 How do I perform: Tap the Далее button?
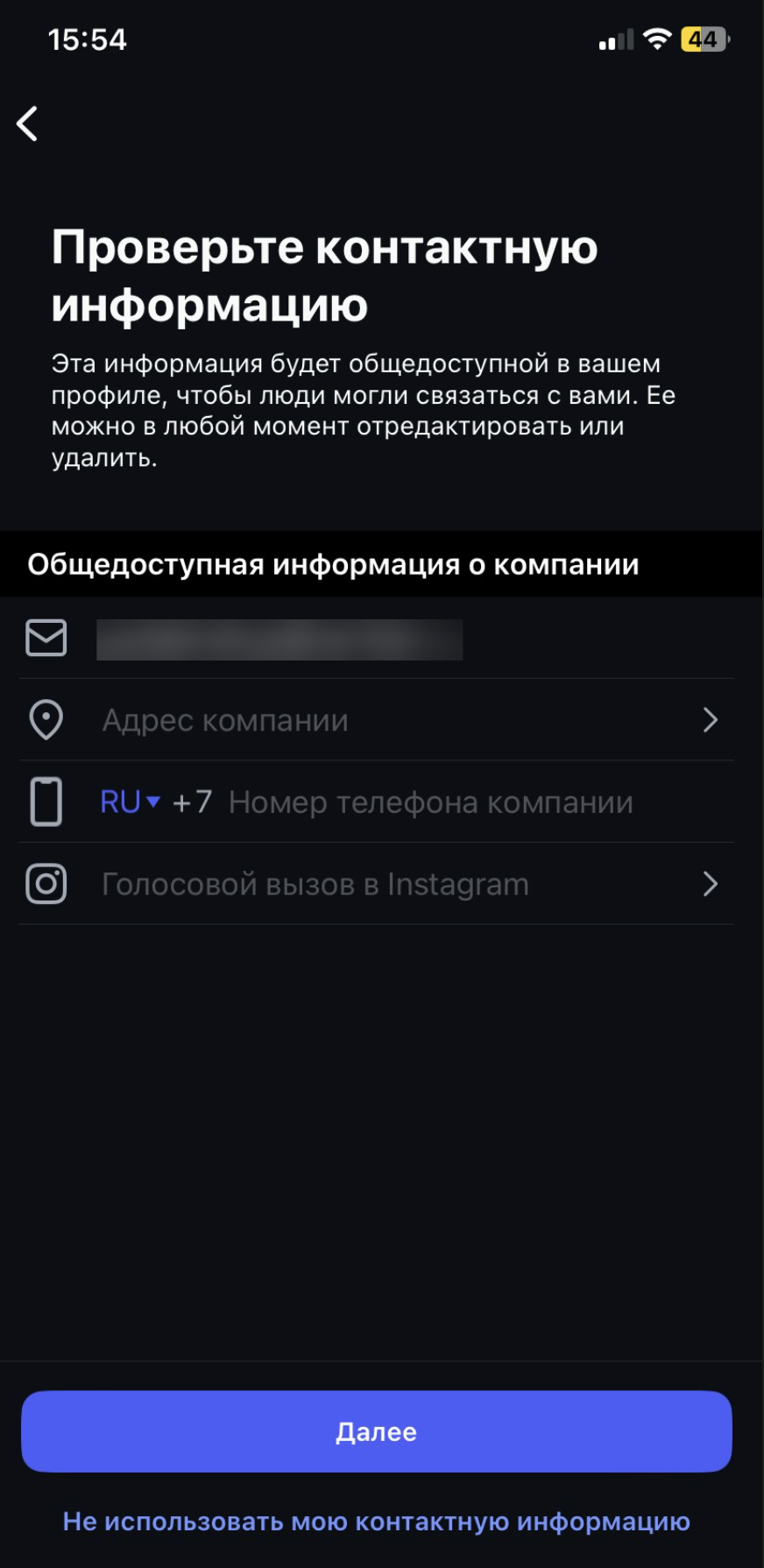[x=377, y=1431]
